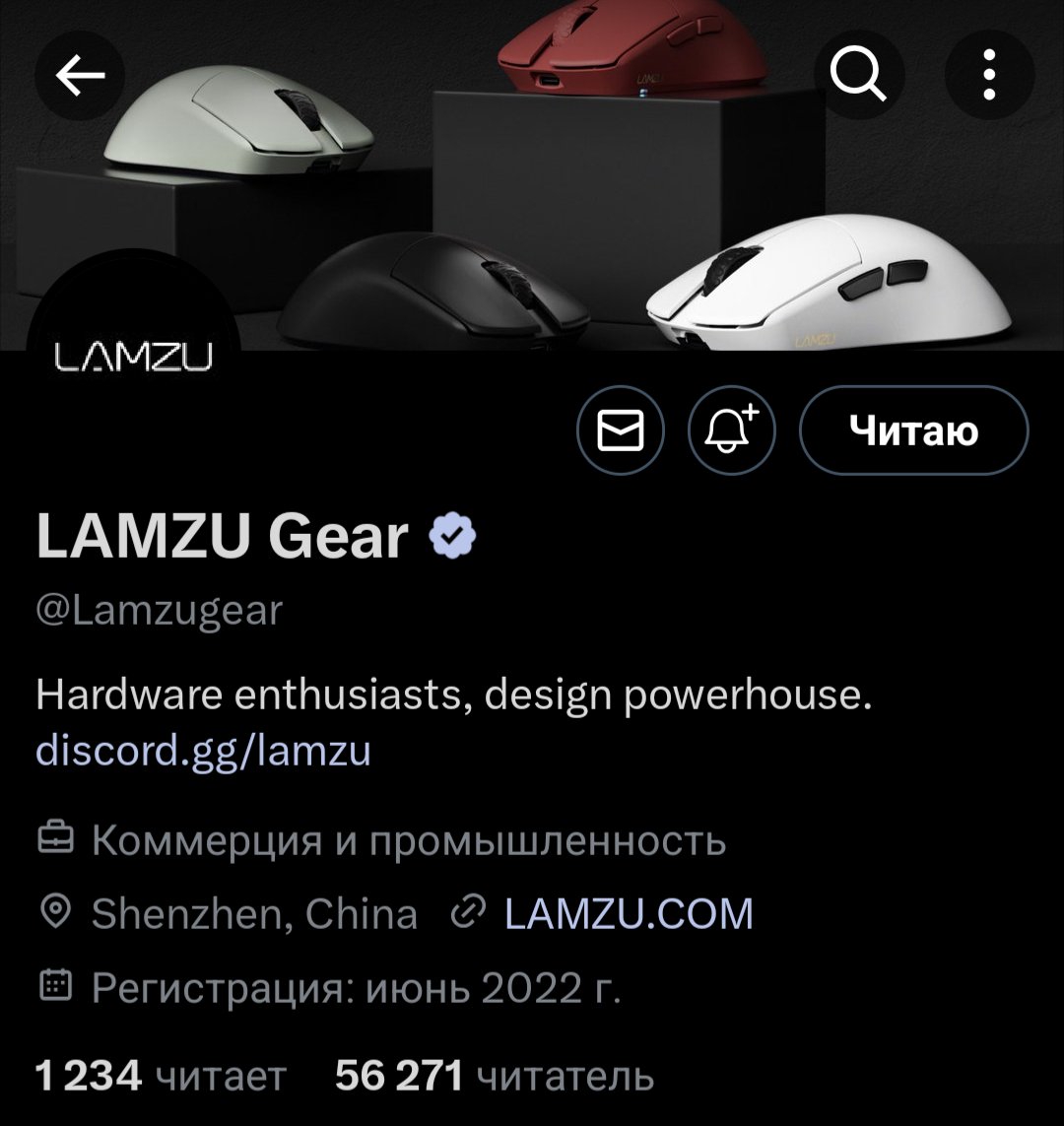1064x1126 pixels.
Task: Tap the verified badge next to LAMZU Gear
Action: click(x=452, y=536)
